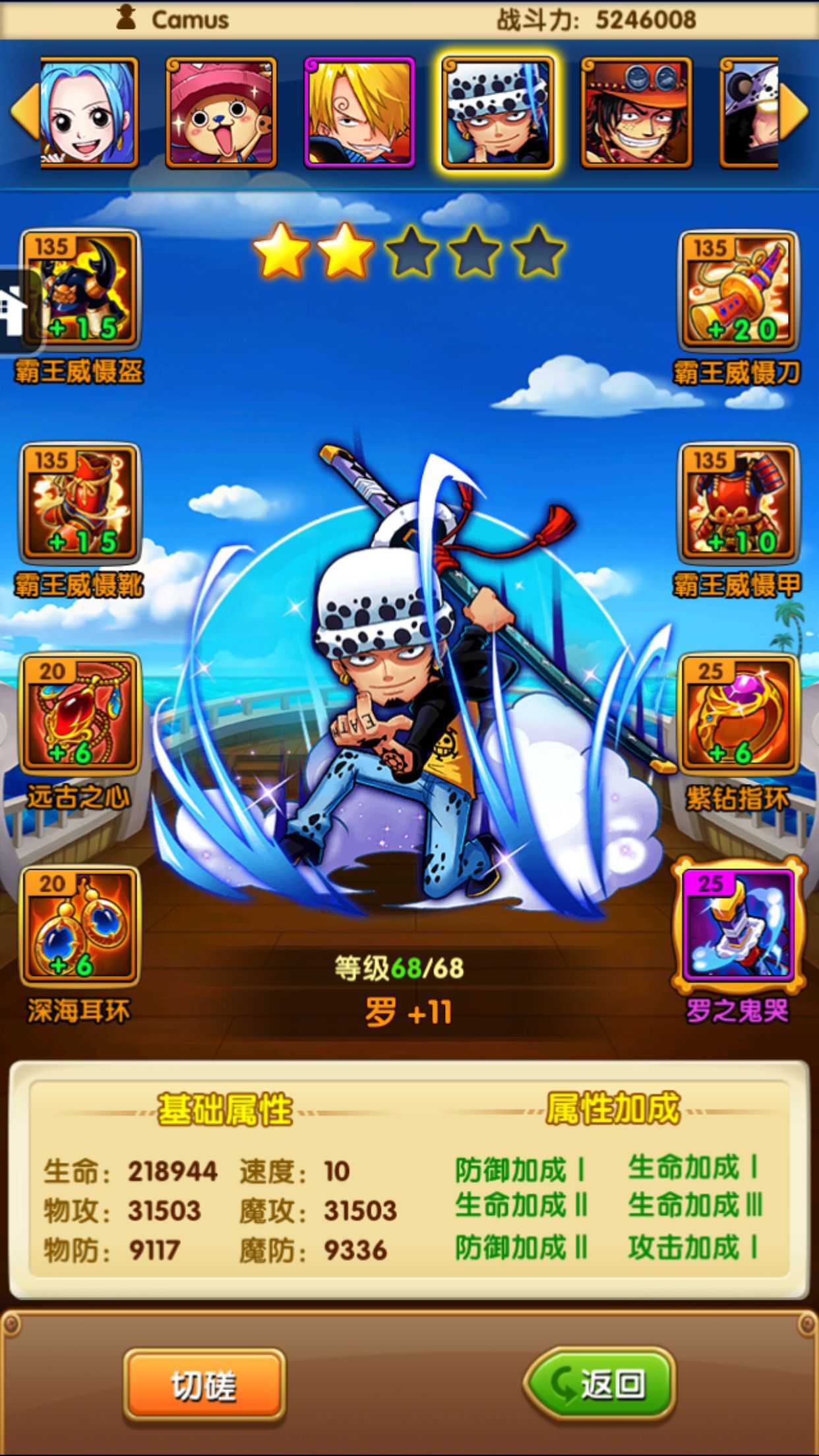Select the Law hero portrait
This screenshot has width=819, height=1456.
click(x=498, y=112)
